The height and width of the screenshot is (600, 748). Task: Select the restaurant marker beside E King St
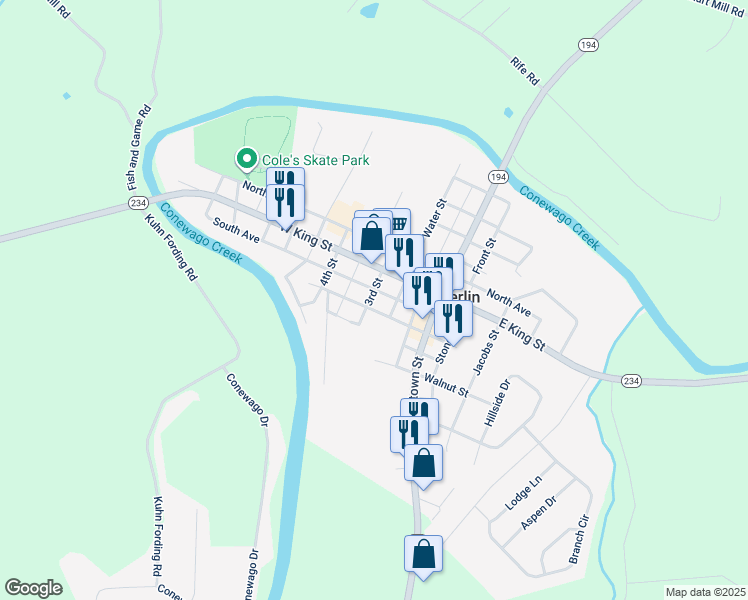coord(453,320)
